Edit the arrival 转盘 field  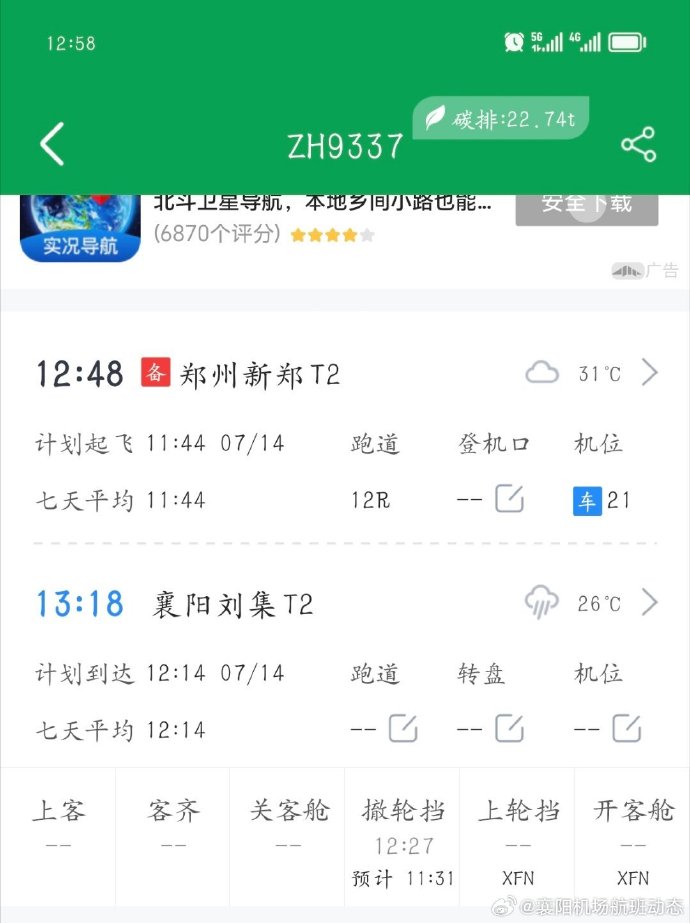pos(509,729)
